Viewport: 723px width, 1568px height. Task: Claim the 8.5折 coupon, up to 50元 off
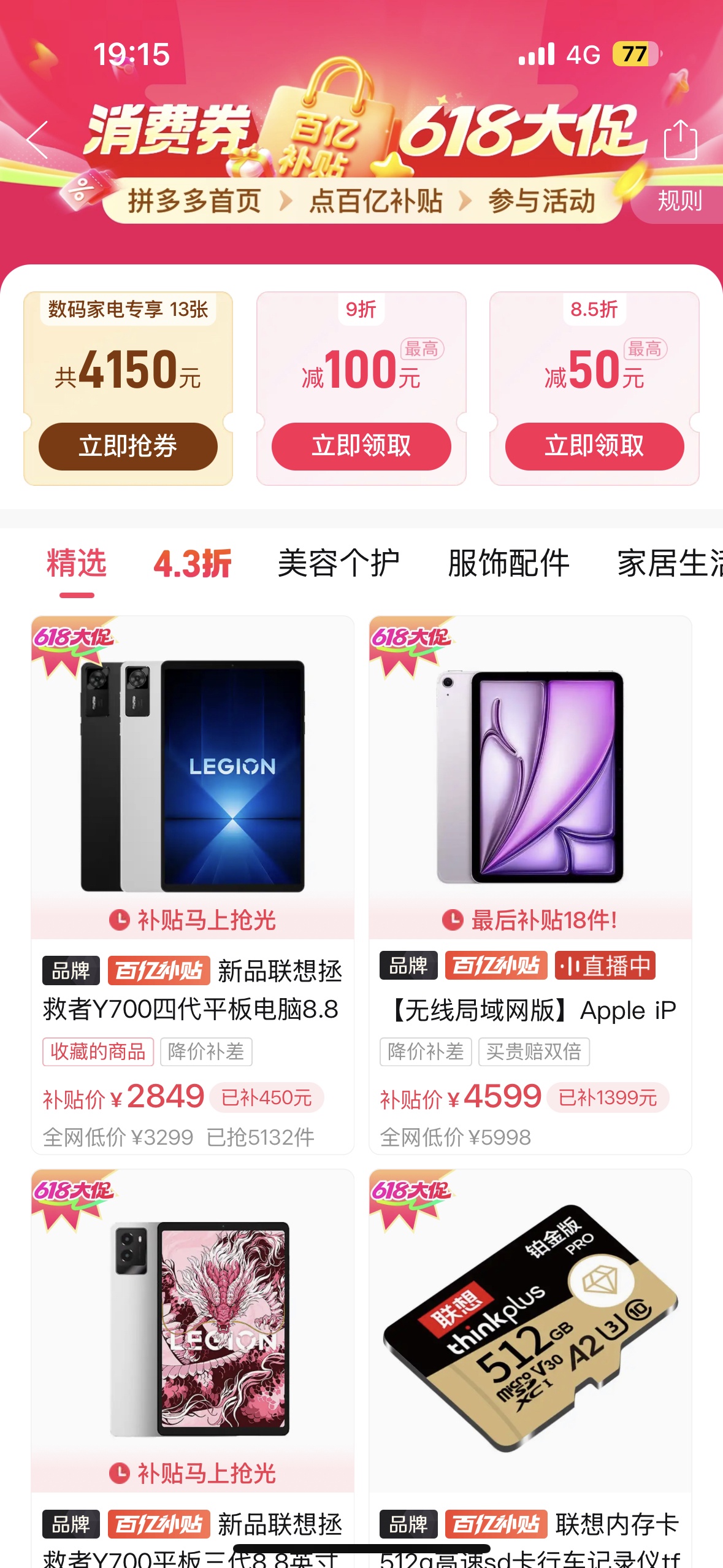(594, 446)
